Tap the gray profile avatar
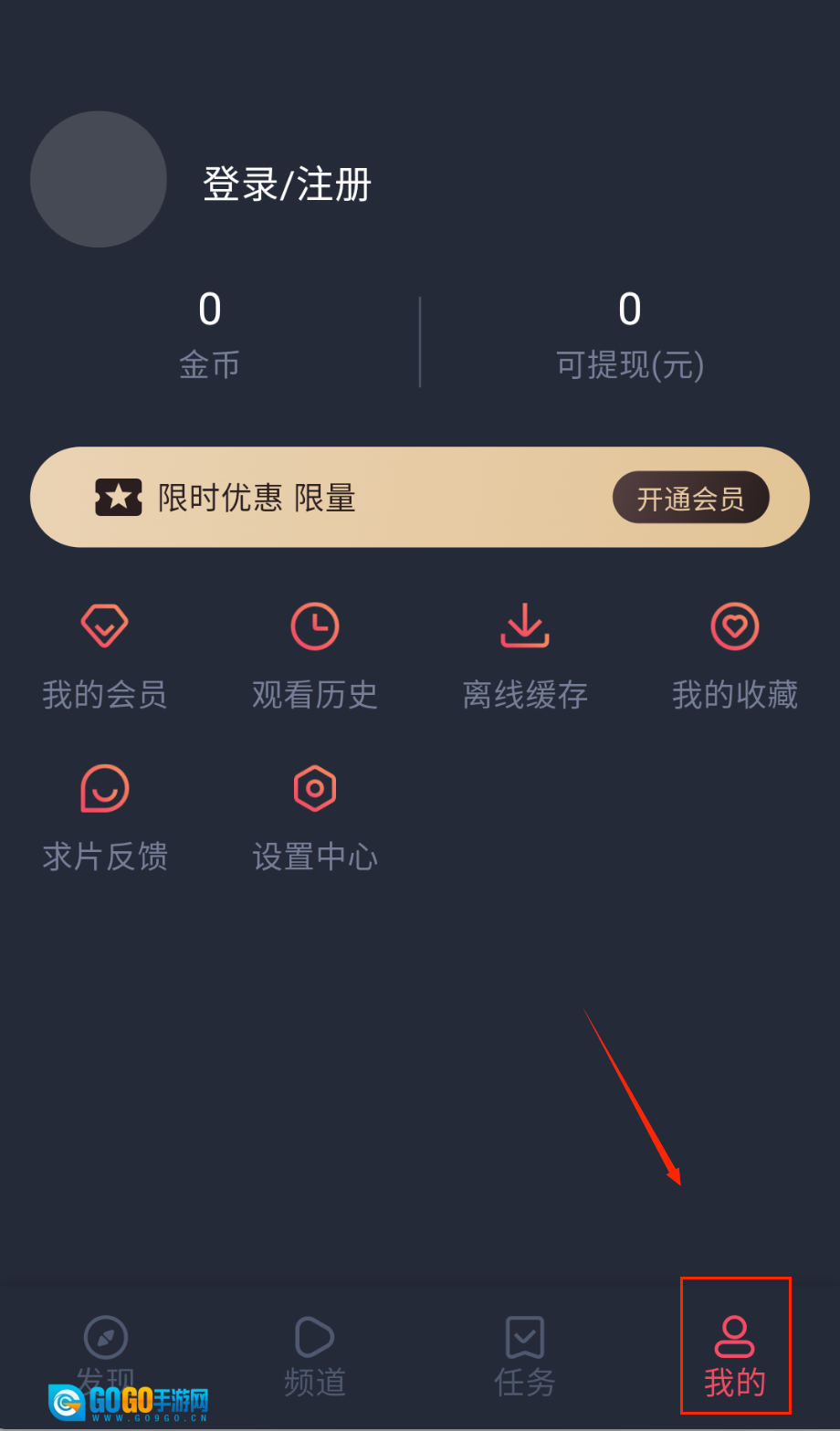This screenshot has height=1431, width=840. 99,179
